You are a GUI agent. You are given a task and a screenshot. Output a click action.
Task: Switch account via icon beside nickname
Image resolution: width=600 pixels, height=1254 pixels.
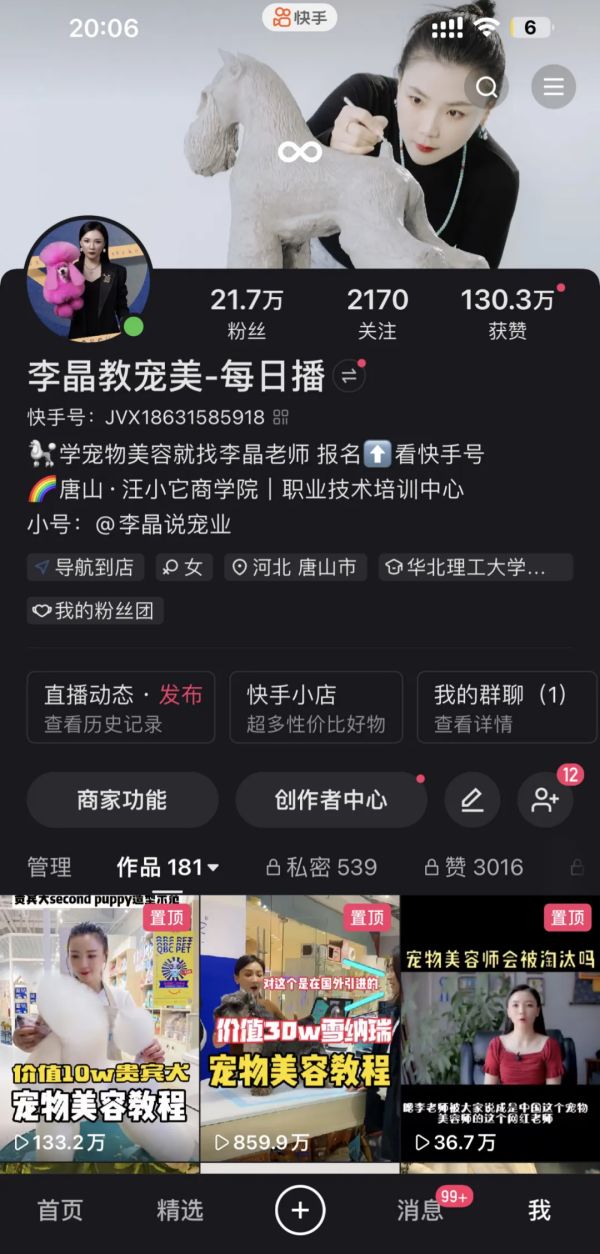coord(349,376)
